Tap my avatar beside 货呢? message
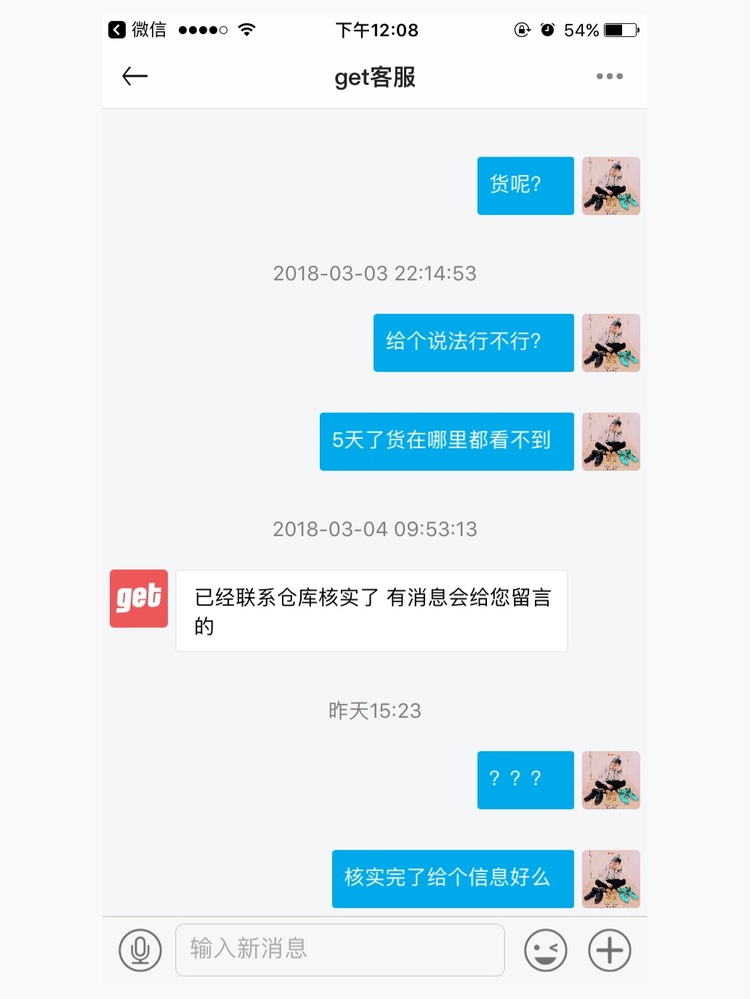The height and width of the screenshot is (999, 750). 610,186
